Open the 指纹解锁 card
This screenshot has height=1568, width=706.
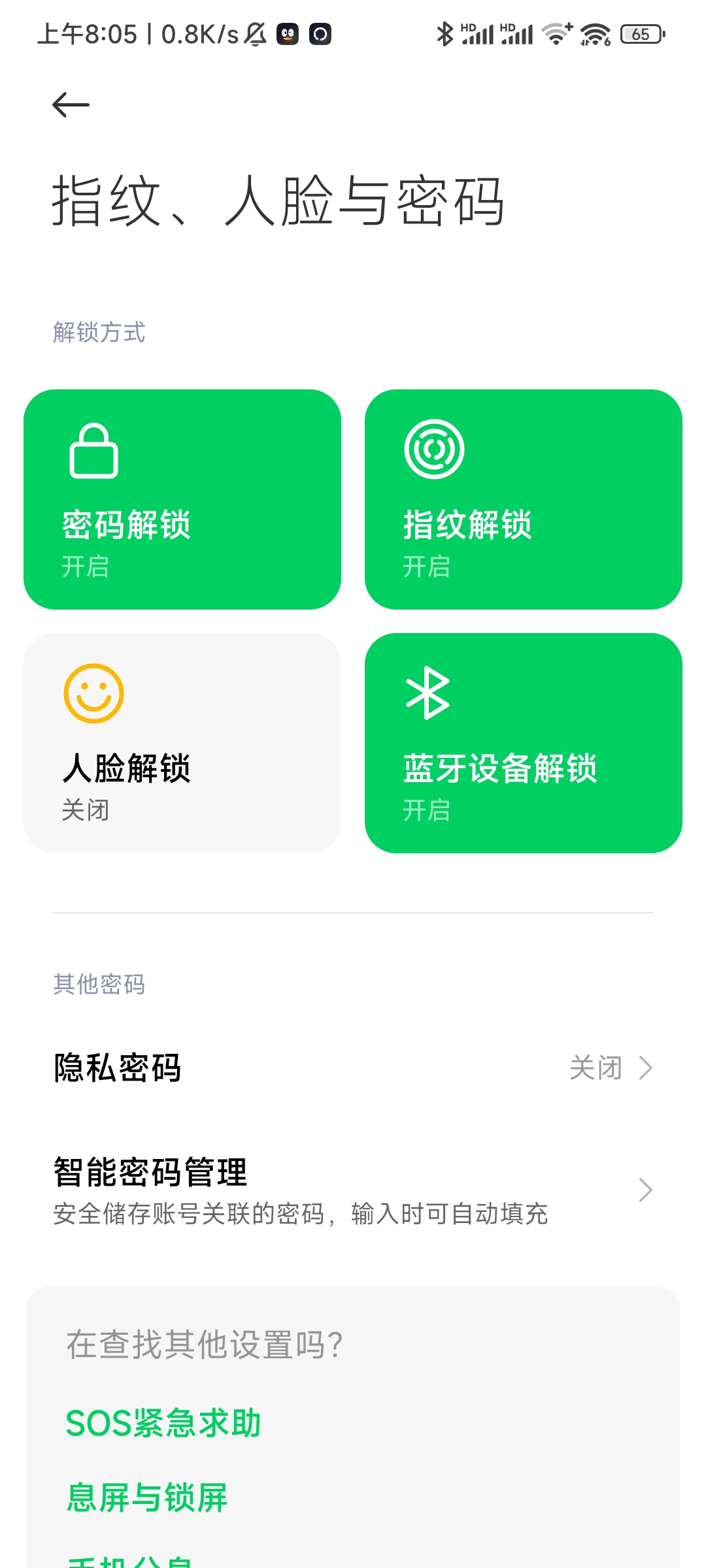524,499
